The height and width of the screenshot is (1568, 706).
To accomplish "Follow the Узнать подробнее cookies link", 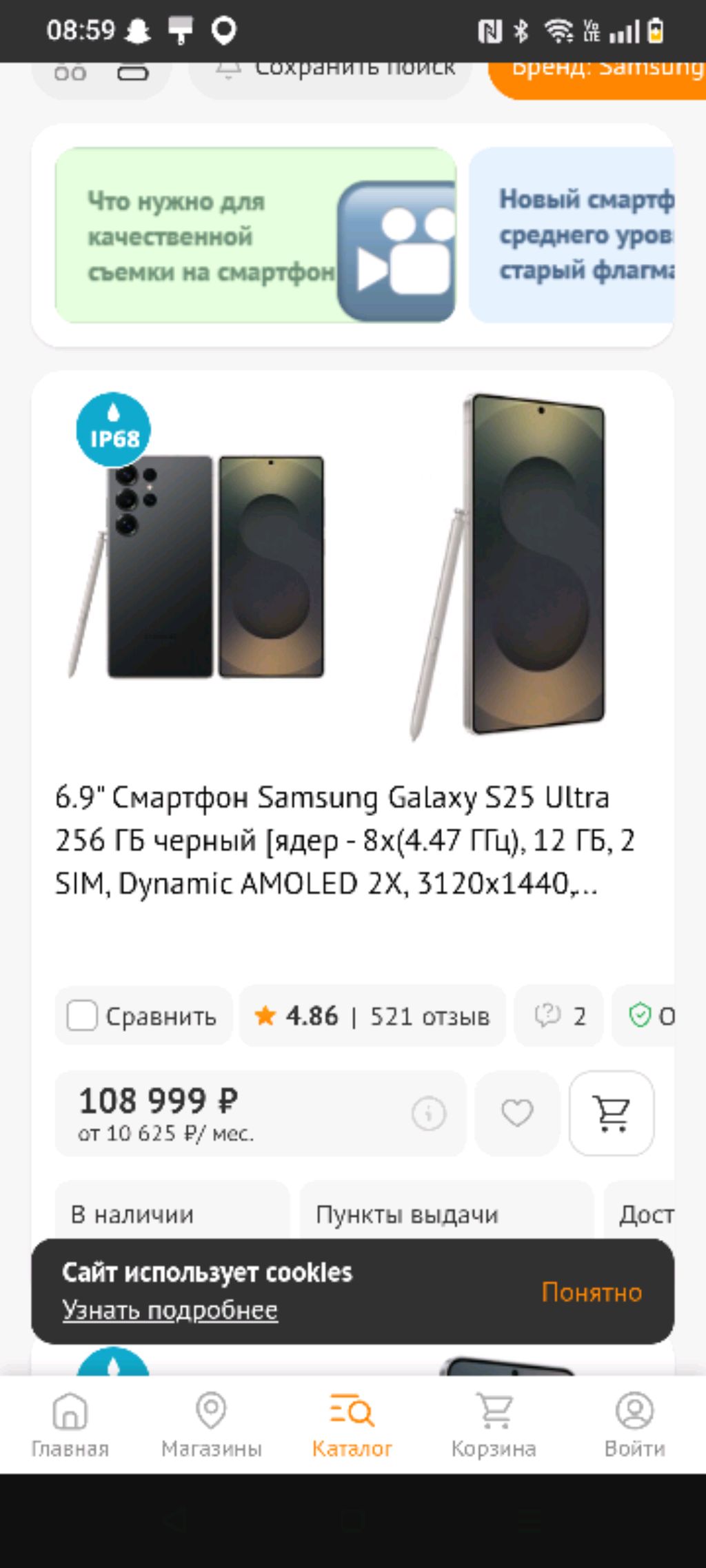I will (x=170, y=1310).
